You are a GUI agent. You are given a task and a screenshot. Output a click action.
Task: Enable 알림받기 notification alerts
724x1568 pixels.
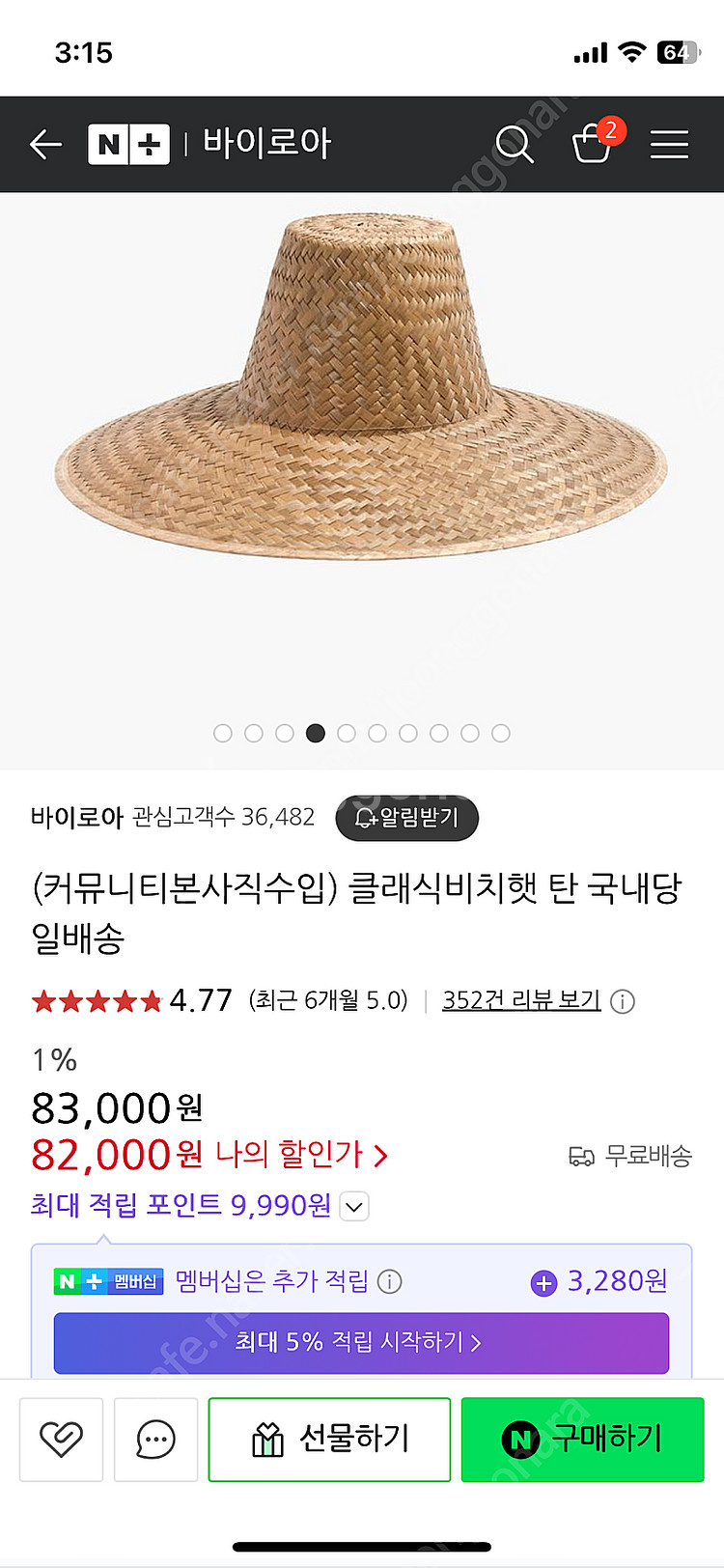406,818
